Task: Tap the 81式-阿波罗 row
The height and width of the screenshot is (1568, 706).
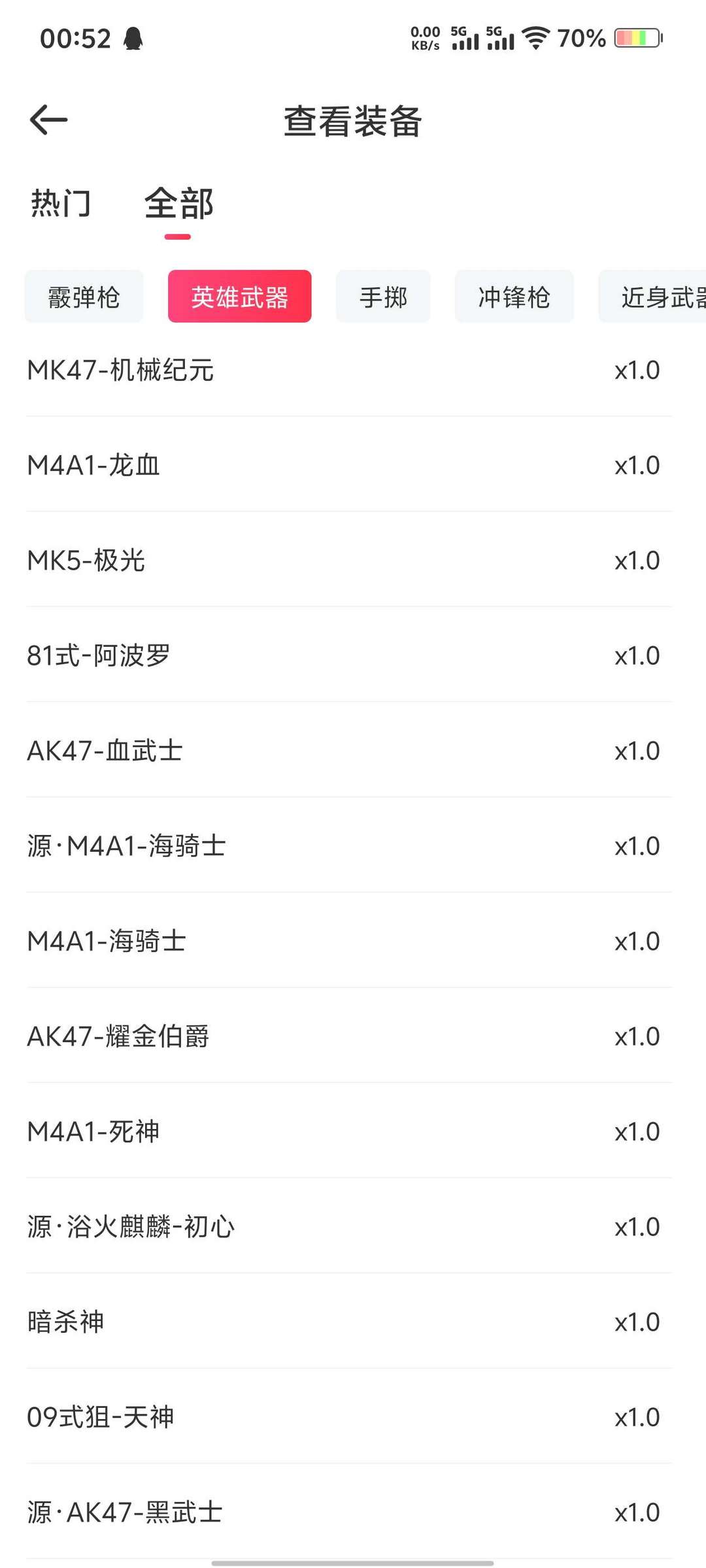Action: click(x=349, y=655)
